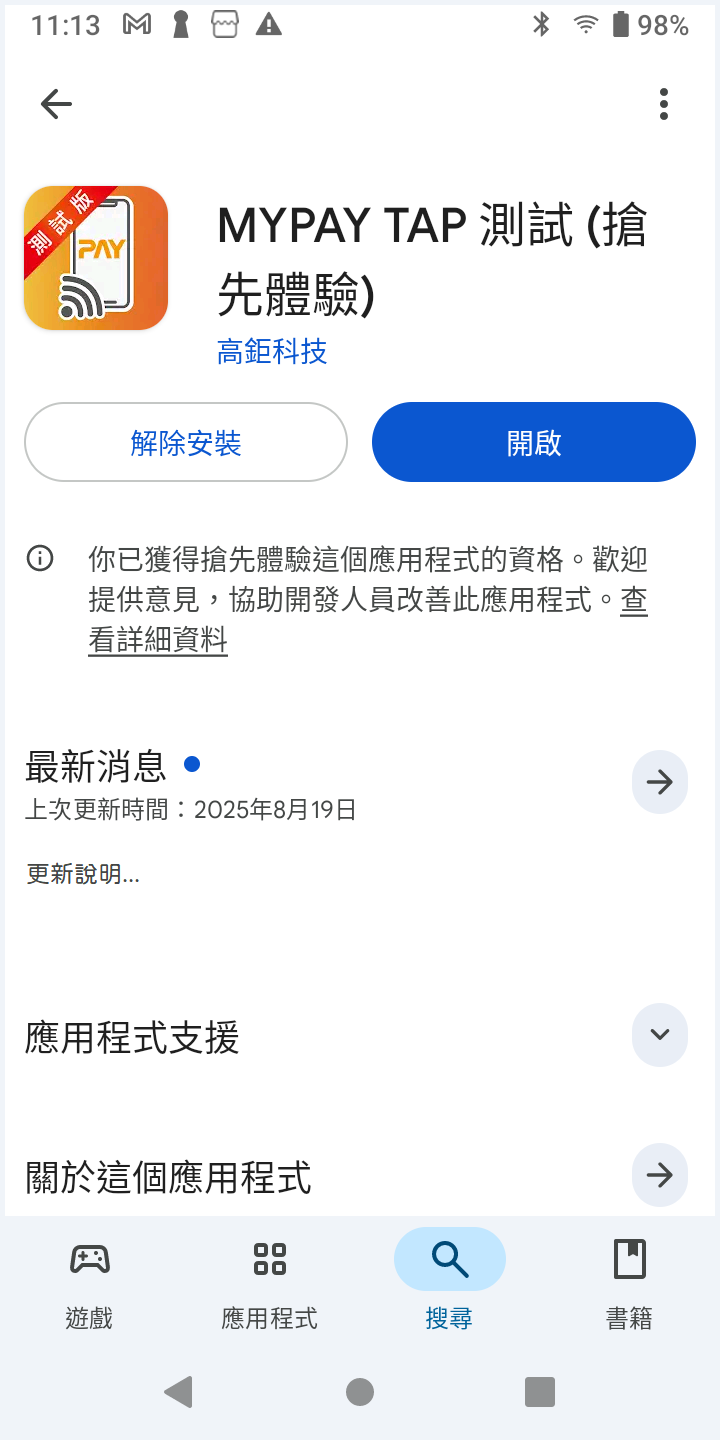The width and height of the screenshot is (720, 1440).
Task: Open the three-dot overflow menu
Action: click(664, 104)
